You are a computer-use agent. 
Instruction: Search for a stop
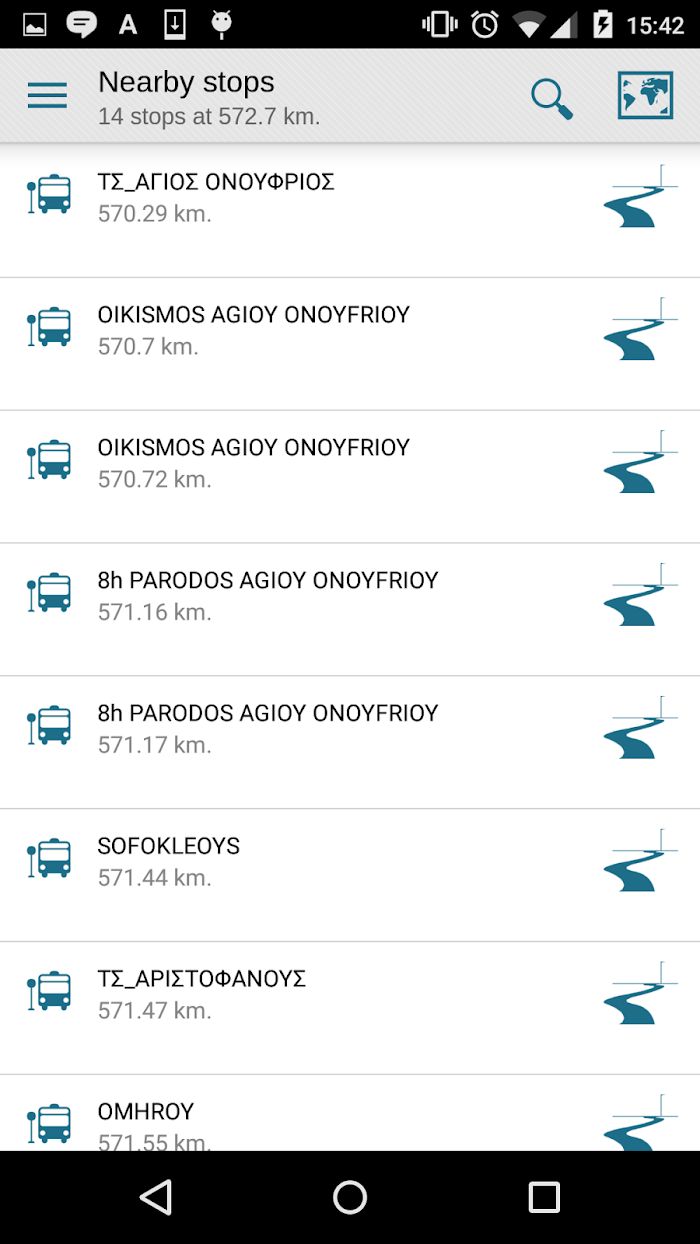(x=551, y=97)
